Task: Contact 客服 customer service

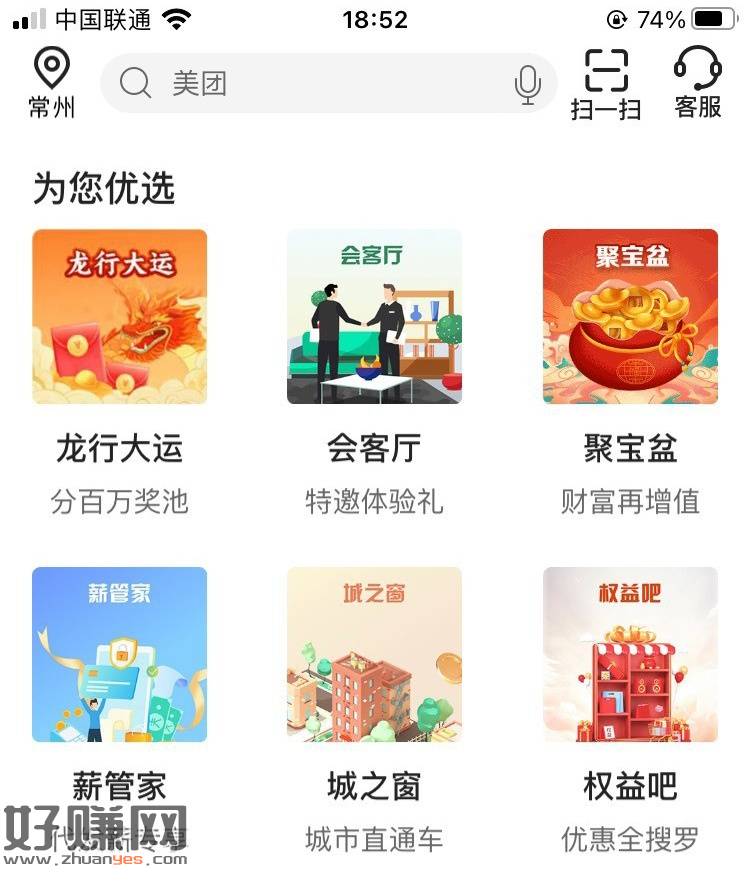Action: [698, 84]
